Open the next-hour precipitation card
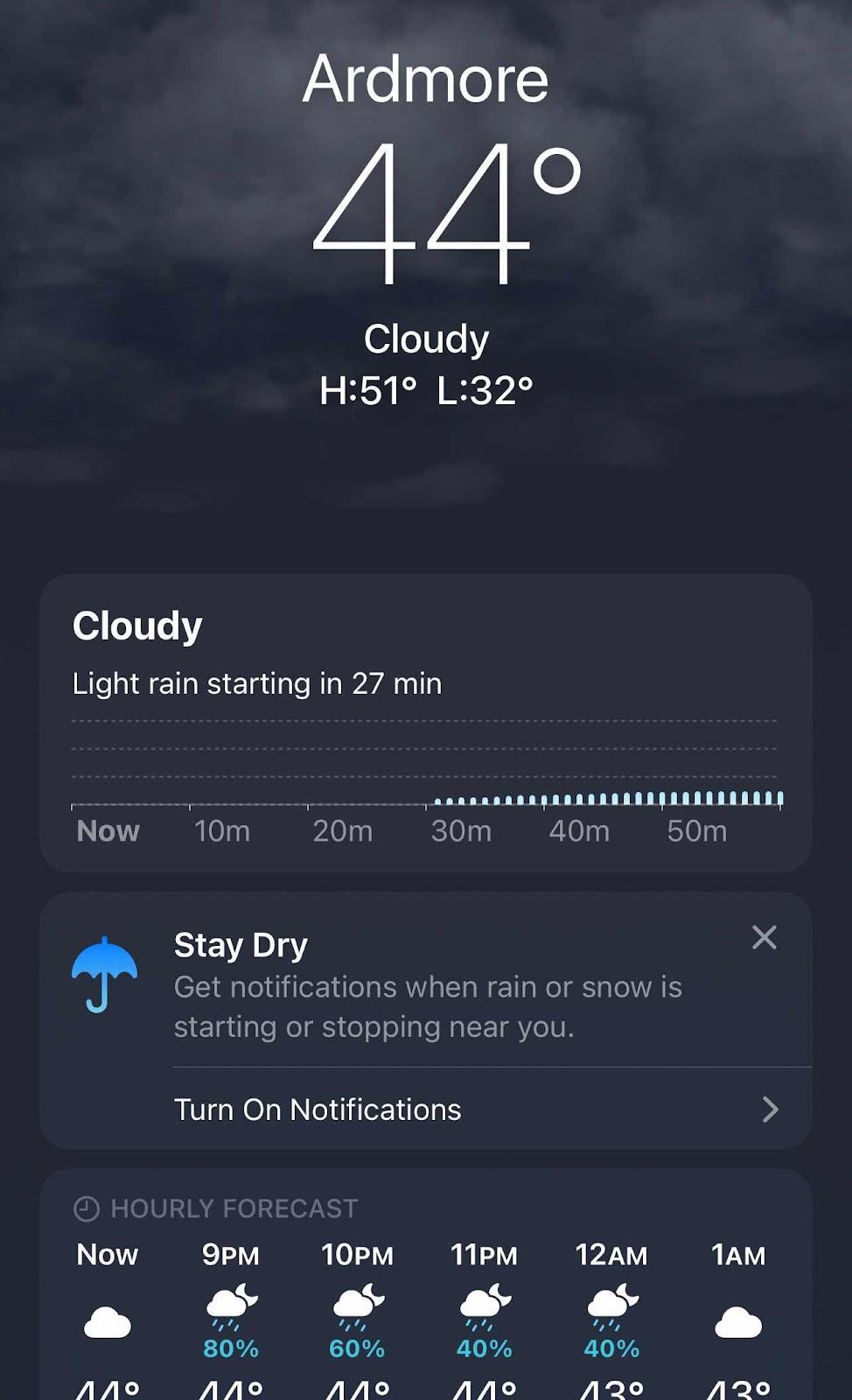This screenshot has height=1400, width=852. click(426, 723)
